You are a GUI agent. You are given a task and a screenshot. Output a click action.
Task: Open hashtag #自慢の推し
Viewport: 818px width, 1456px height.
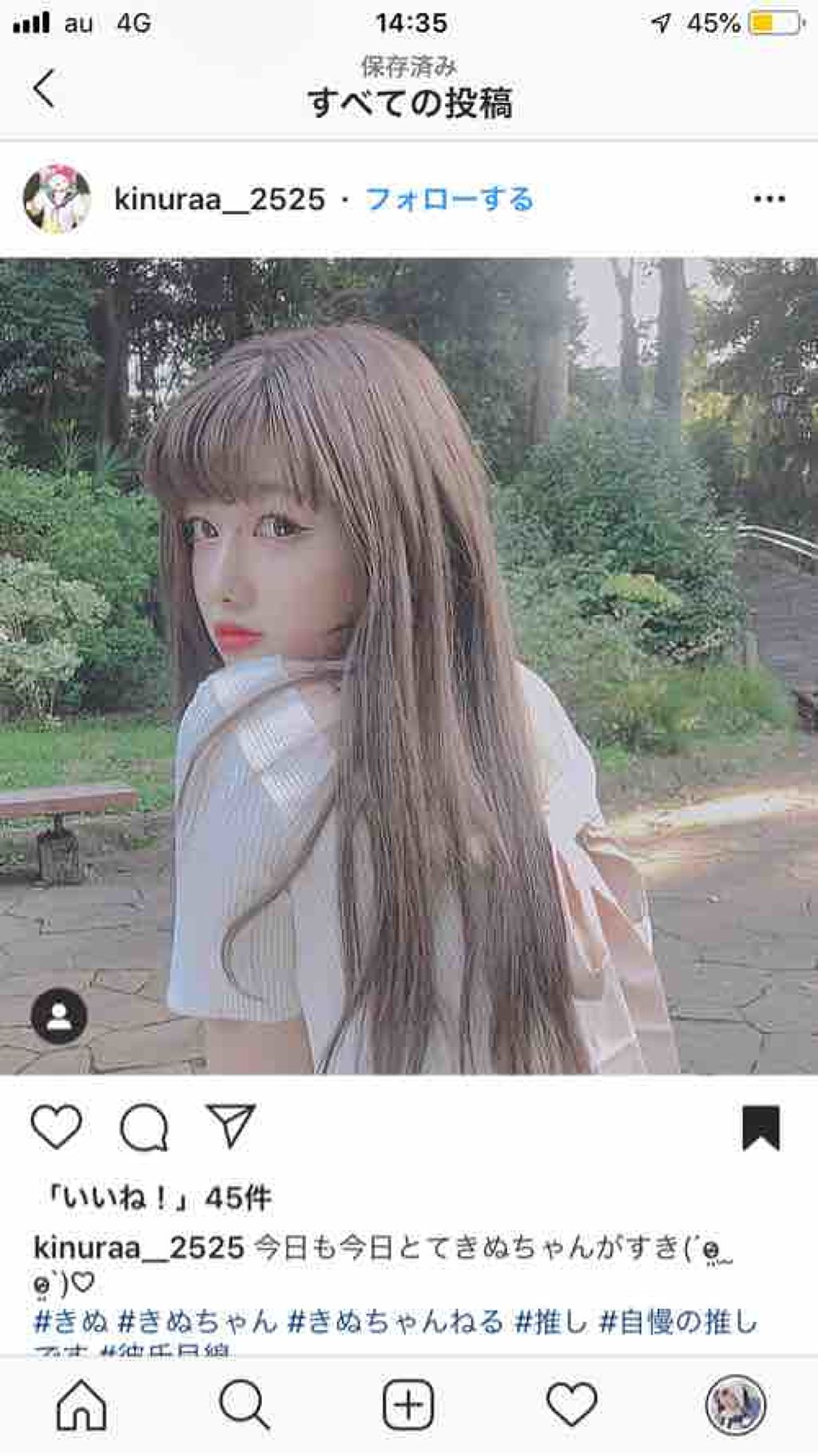(x=677, y=1322)
